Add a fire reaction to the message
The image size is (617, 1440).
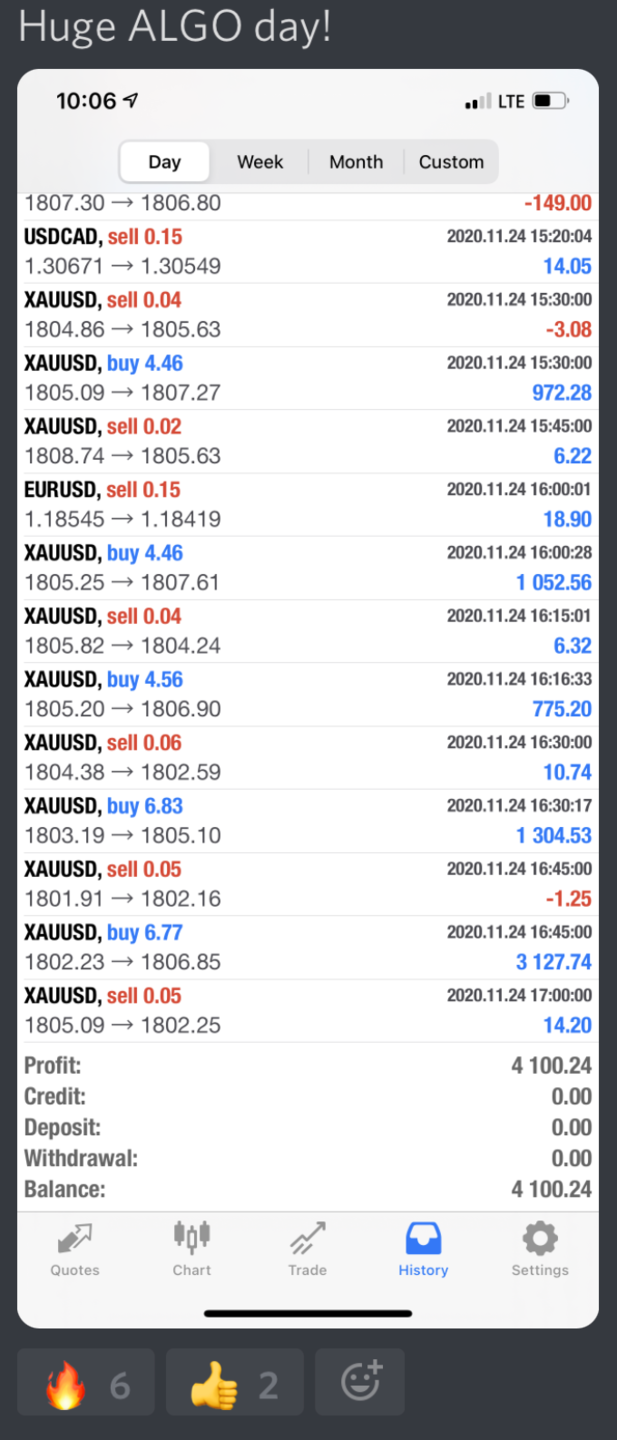pos(86,1385)
